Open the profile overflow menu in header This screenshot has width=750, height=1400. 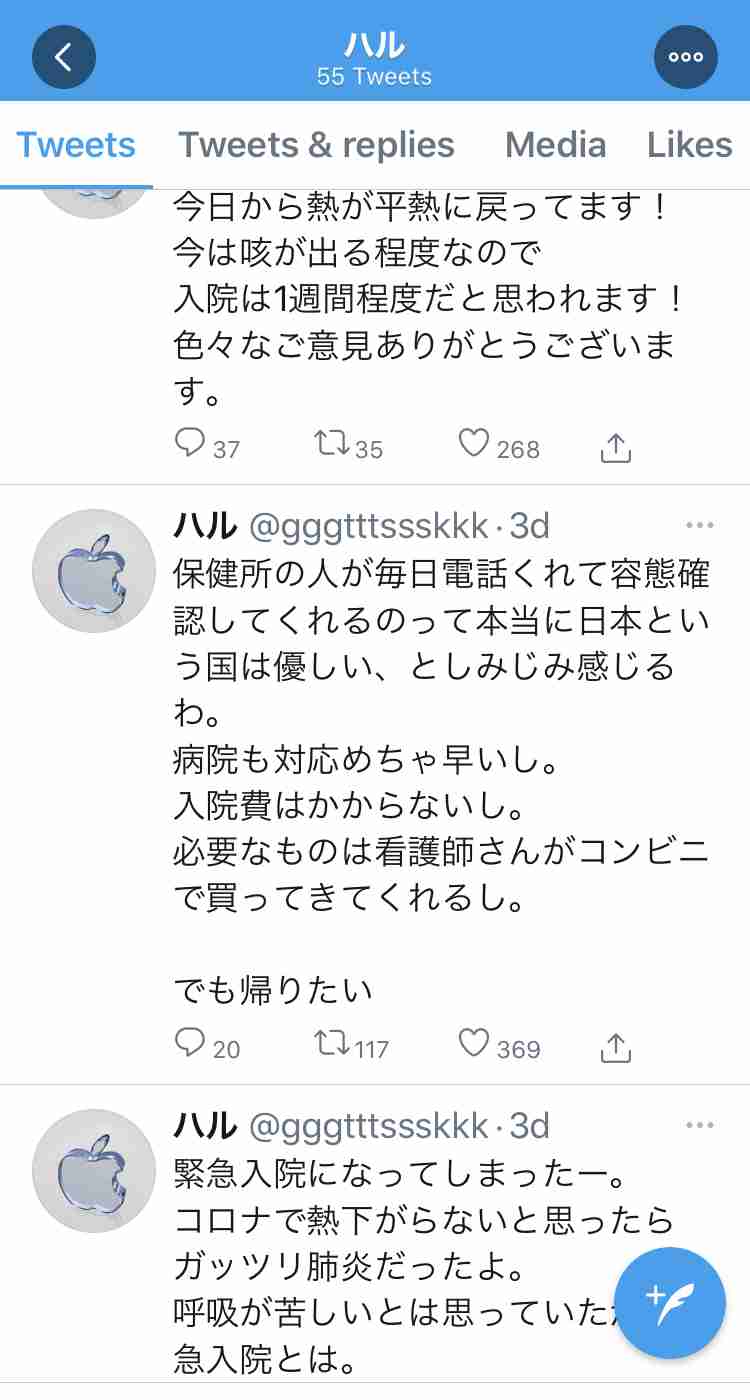pyautogui.click(x=686, y=57)
